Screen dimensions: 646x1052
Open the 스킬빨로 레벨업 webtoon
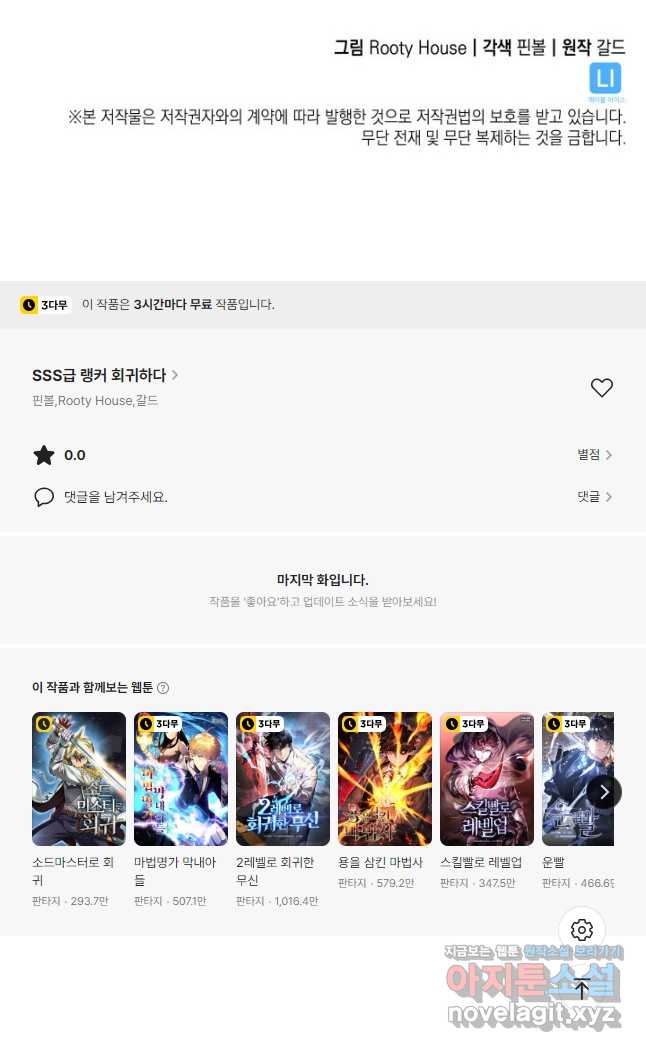pos(487,779)
